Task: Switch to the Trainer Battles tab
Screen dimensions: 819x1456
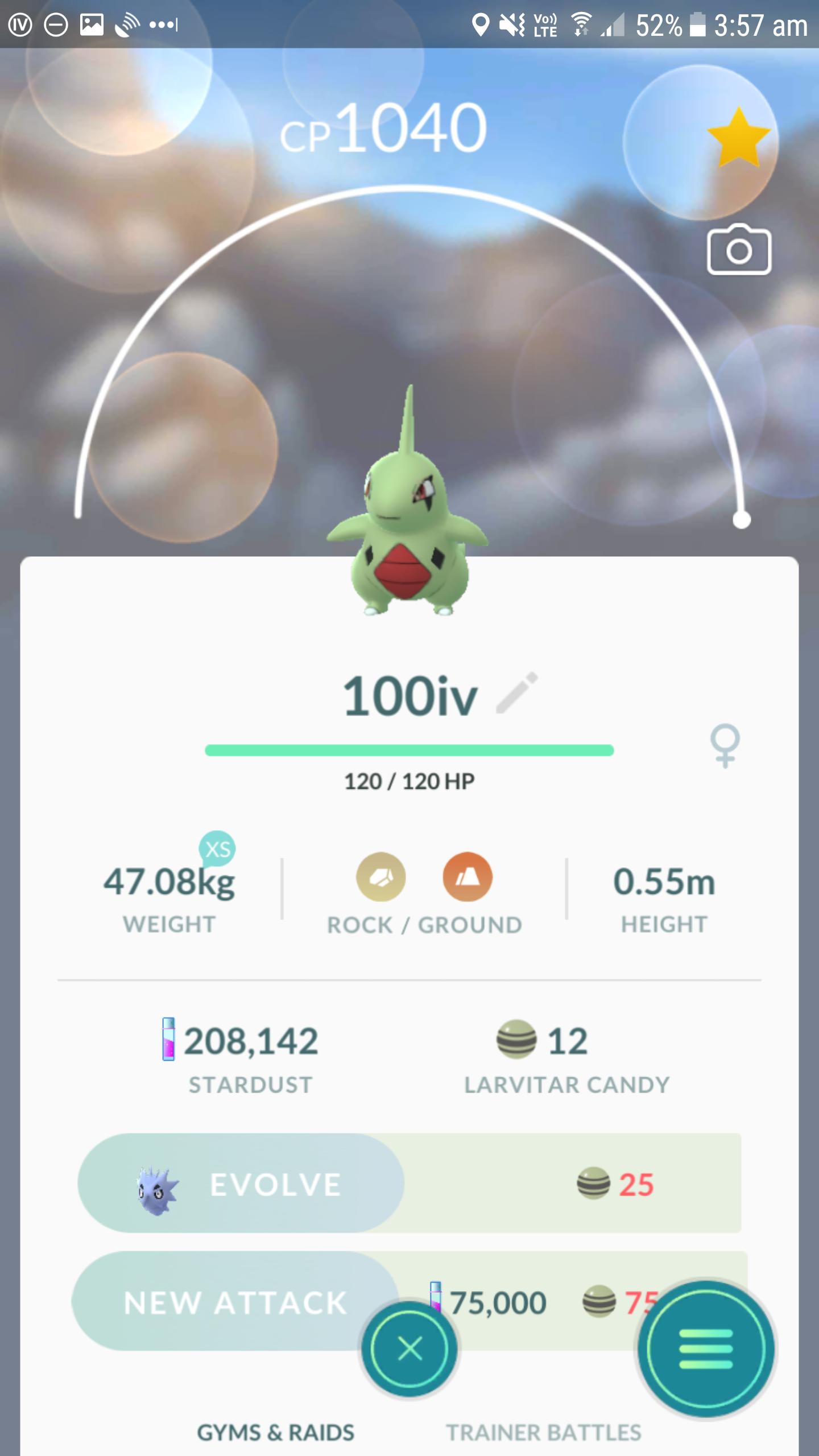Action: [x=543, y=1433]
